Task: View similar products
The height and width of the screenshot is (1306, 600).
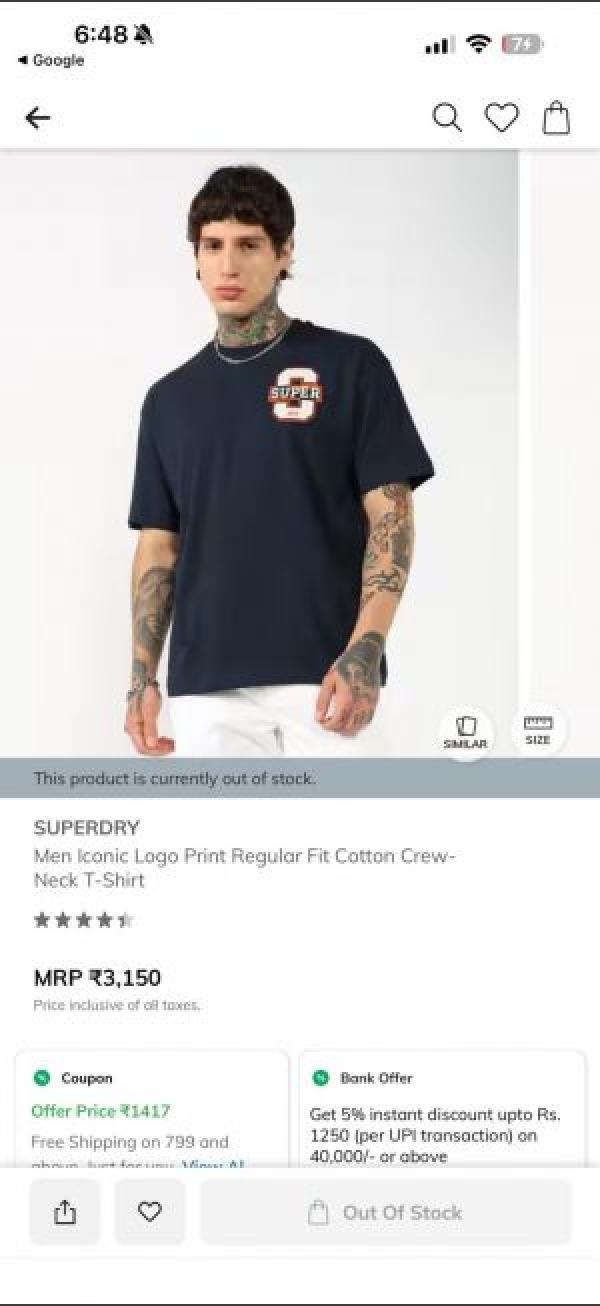Action: coord(465,732)
